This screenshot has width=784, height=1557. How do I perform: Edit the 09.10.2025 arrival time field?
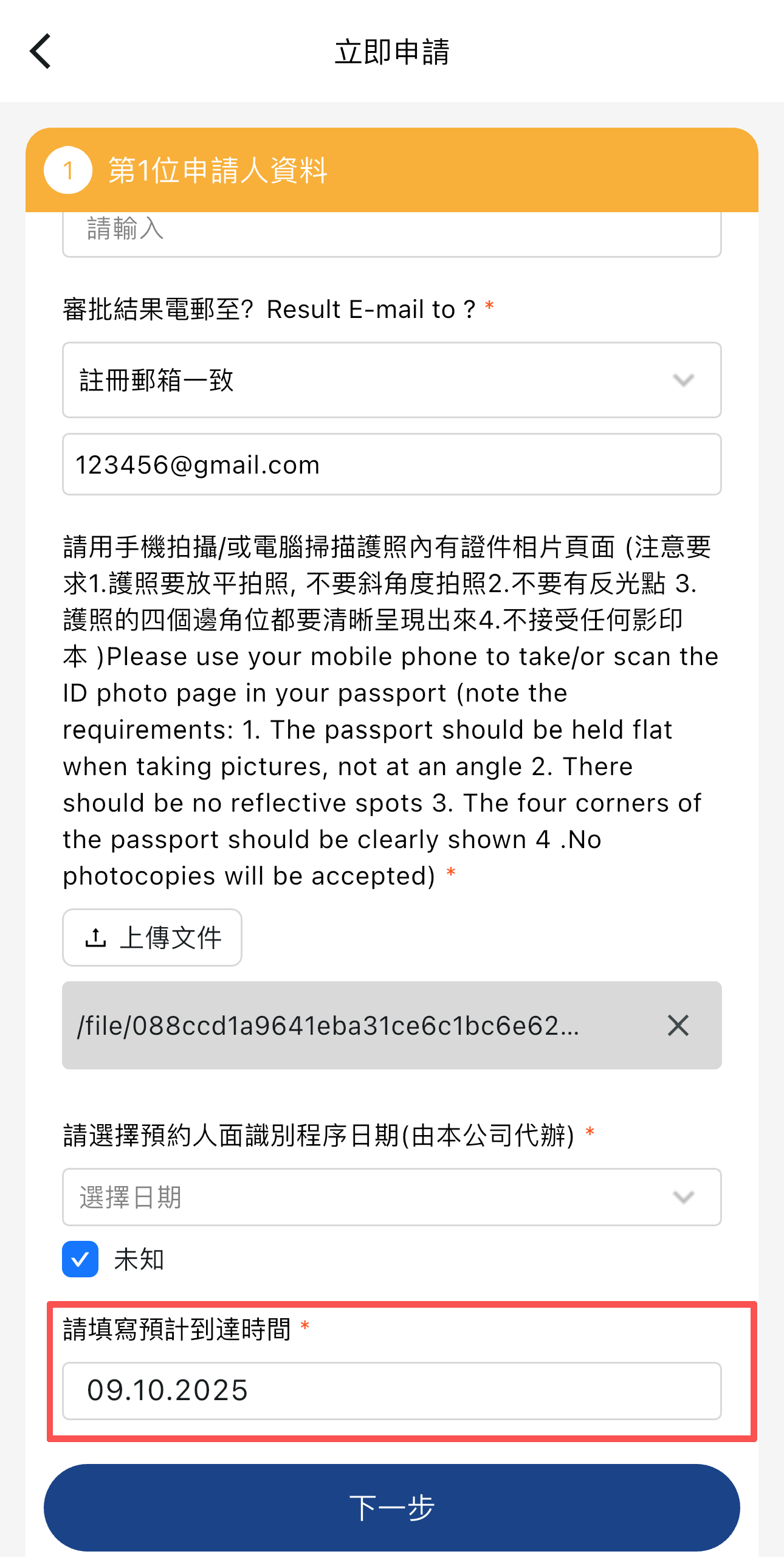(x=391, y=1391)
